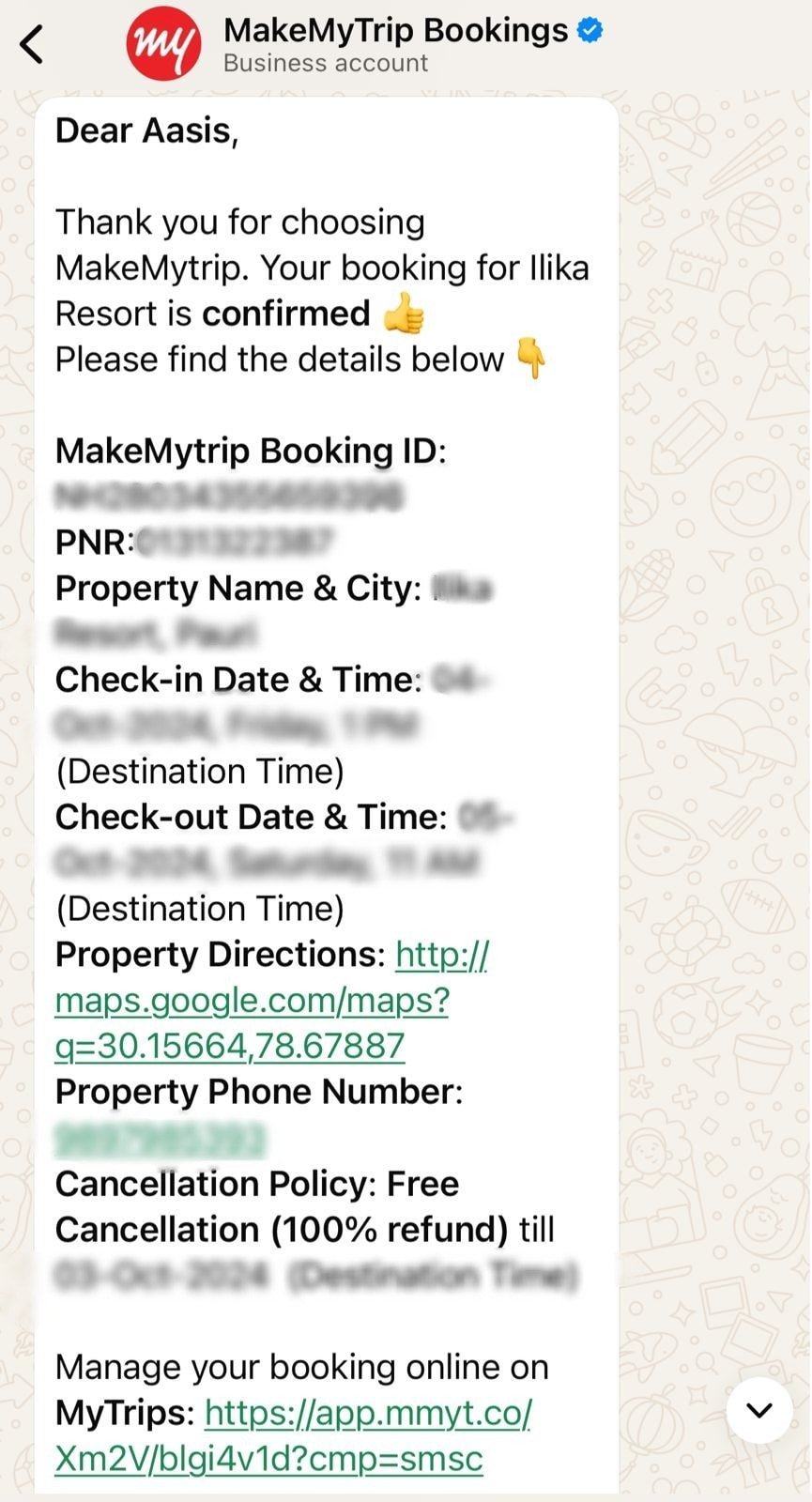Open MakeMyTrip's red circular logo avatar
The image size is (812, 1502).
click(x=164, y=41)
